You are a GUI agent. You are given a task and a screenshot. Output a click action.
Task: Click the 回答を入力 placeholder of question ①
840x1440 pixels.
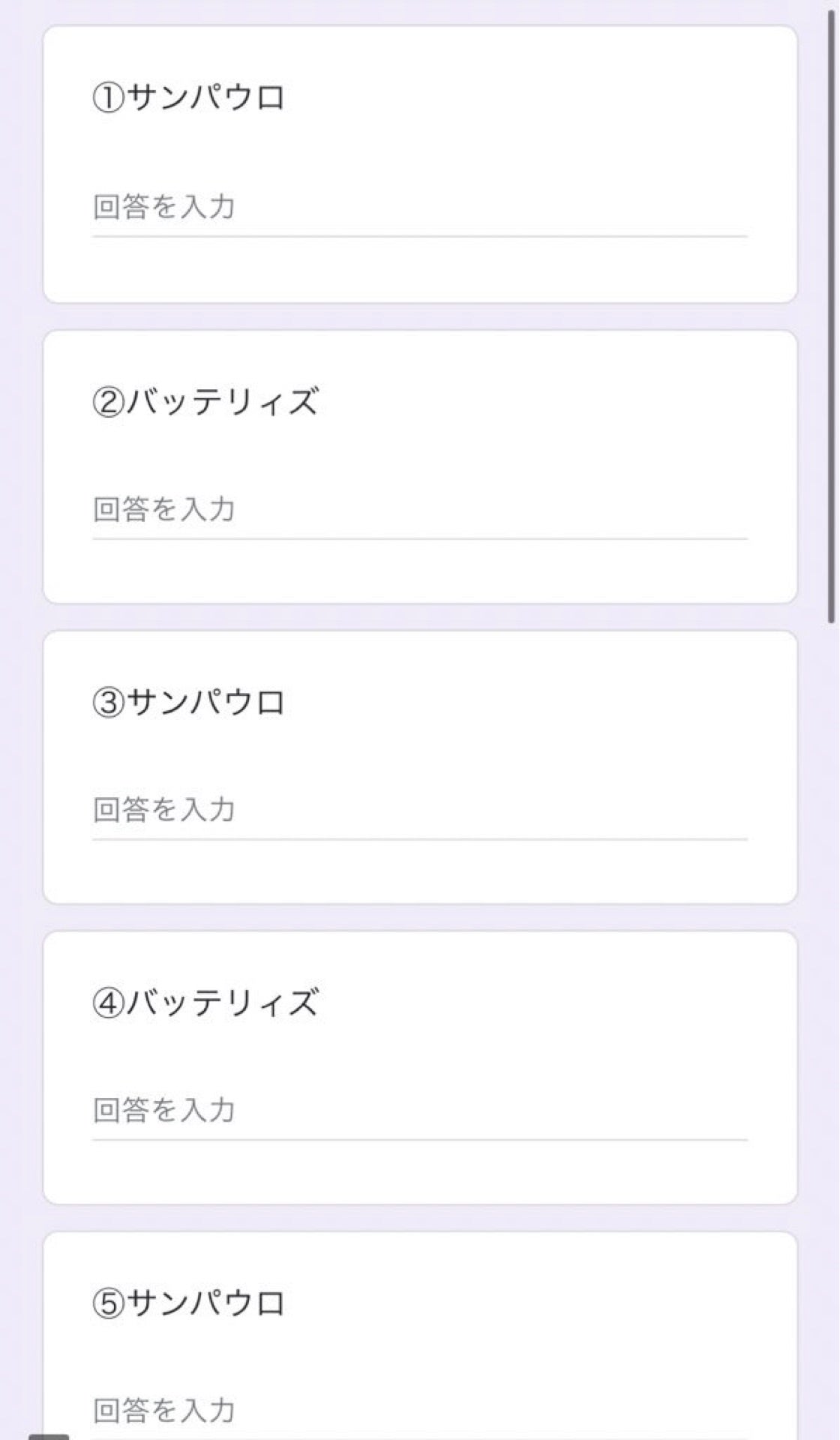(161, 208)
